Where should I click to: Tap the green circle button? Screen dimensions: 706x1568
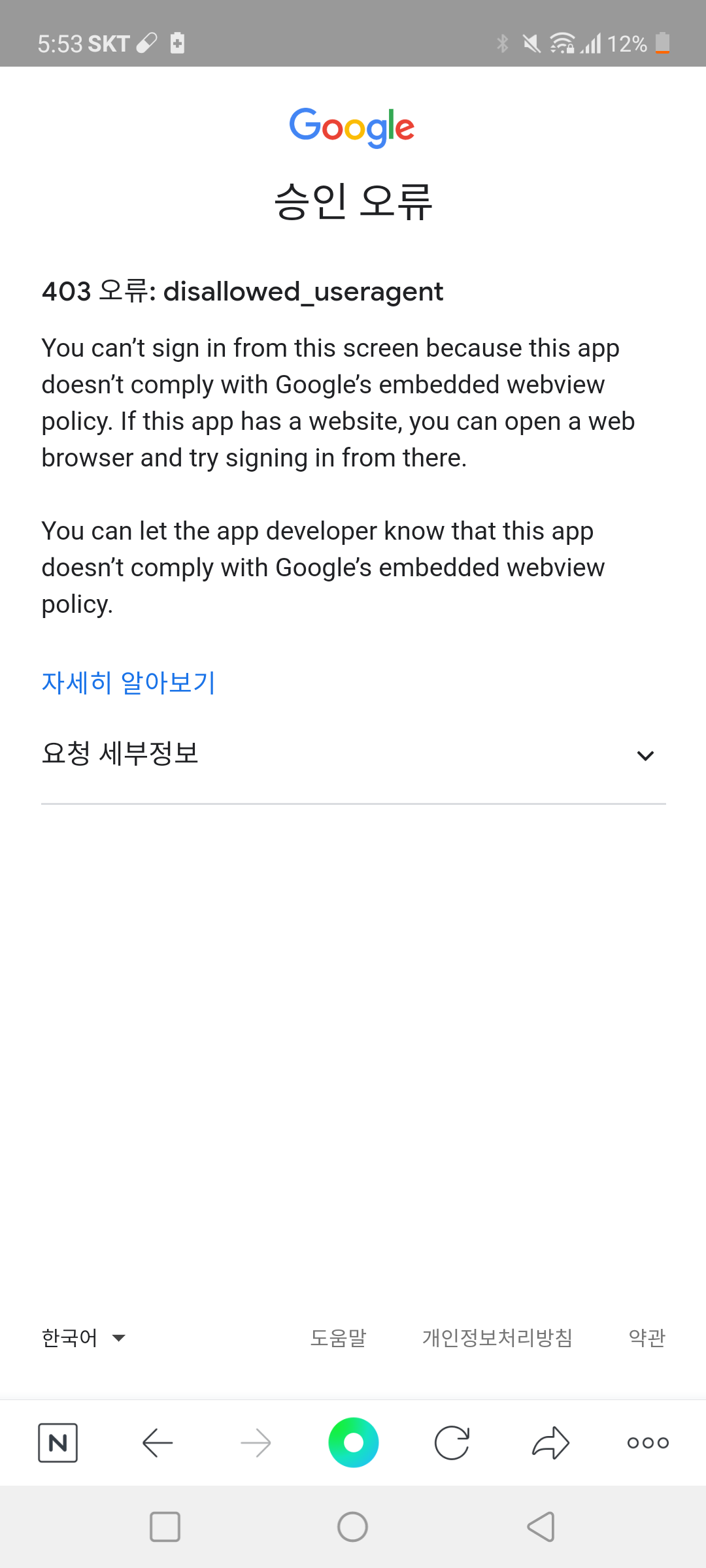[x=353, y=1443]
